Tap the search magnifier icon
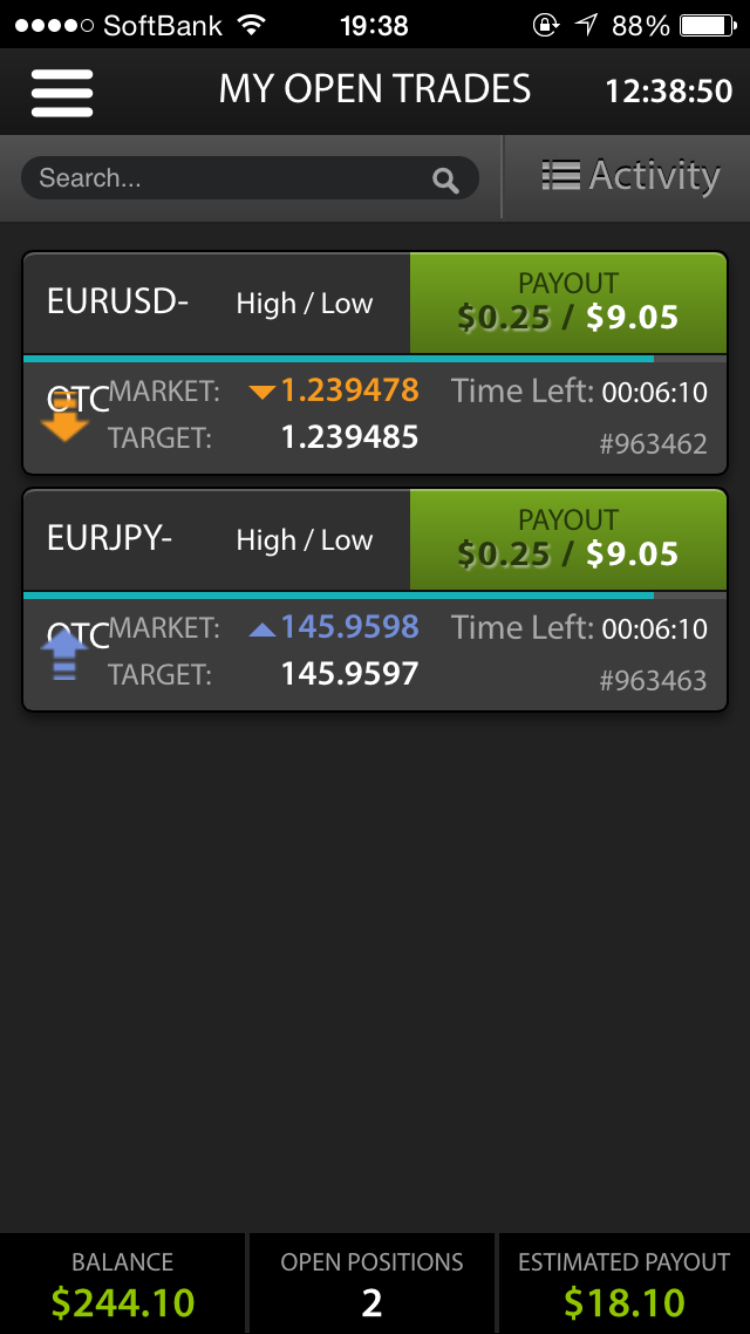 pyautogui.click(x=445, y=180)
